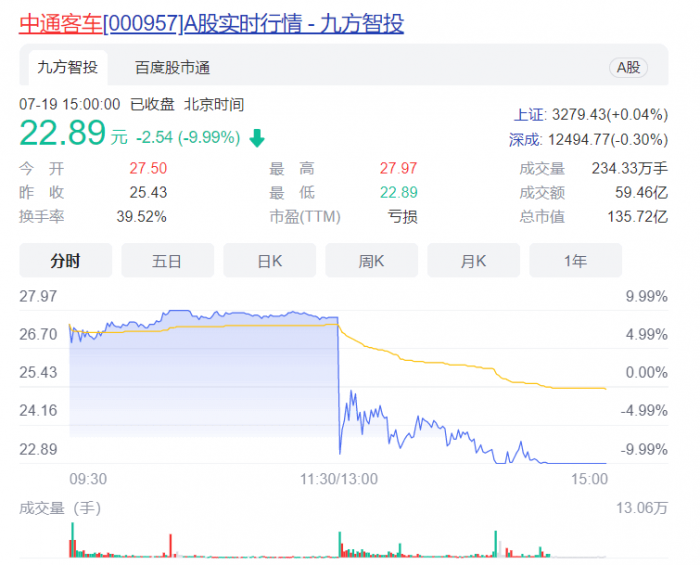The height and width of the screenshot is (565, 700).
Task: Select the 分时 chart view
Action: [66, 261]
